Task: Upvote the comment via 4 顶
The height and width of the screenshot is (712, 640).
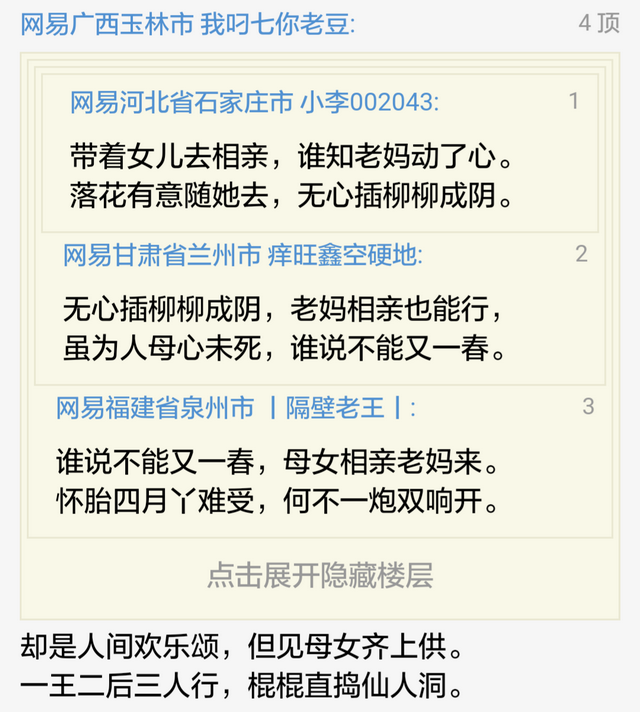Action: click(x=599, y=23)
